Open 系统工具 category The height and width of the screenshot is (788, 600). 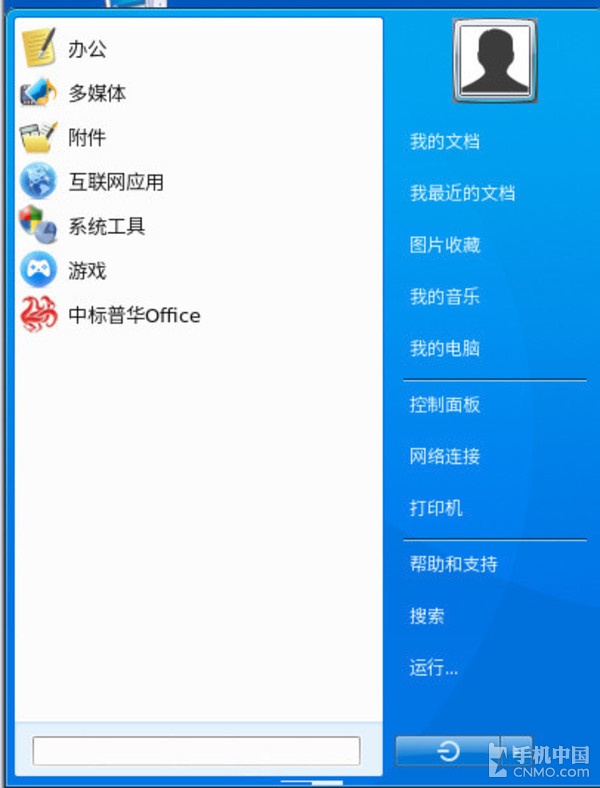click(x=106, y=226)
